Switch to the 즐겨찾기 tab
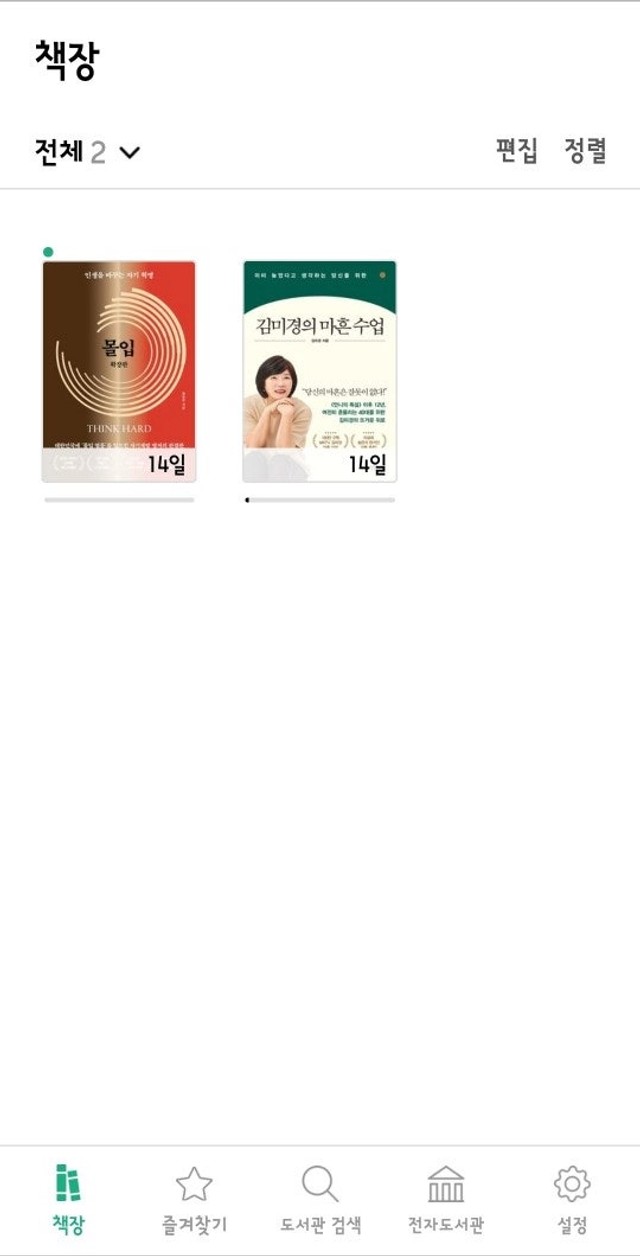Viewport: 640px width, 1256px height. click(x=194, y=1199)
